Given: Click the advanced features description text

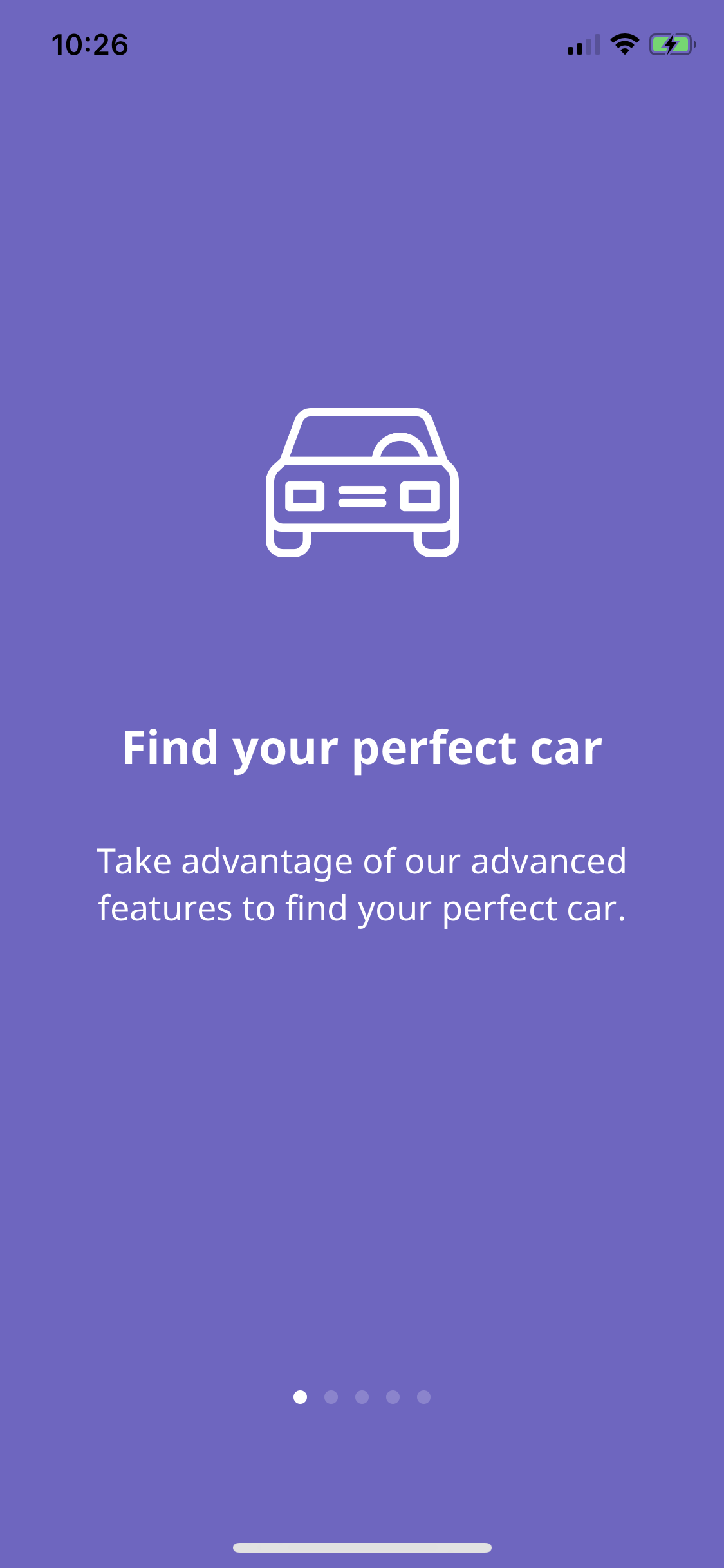Looking at the screenshot, I should 362,885.
